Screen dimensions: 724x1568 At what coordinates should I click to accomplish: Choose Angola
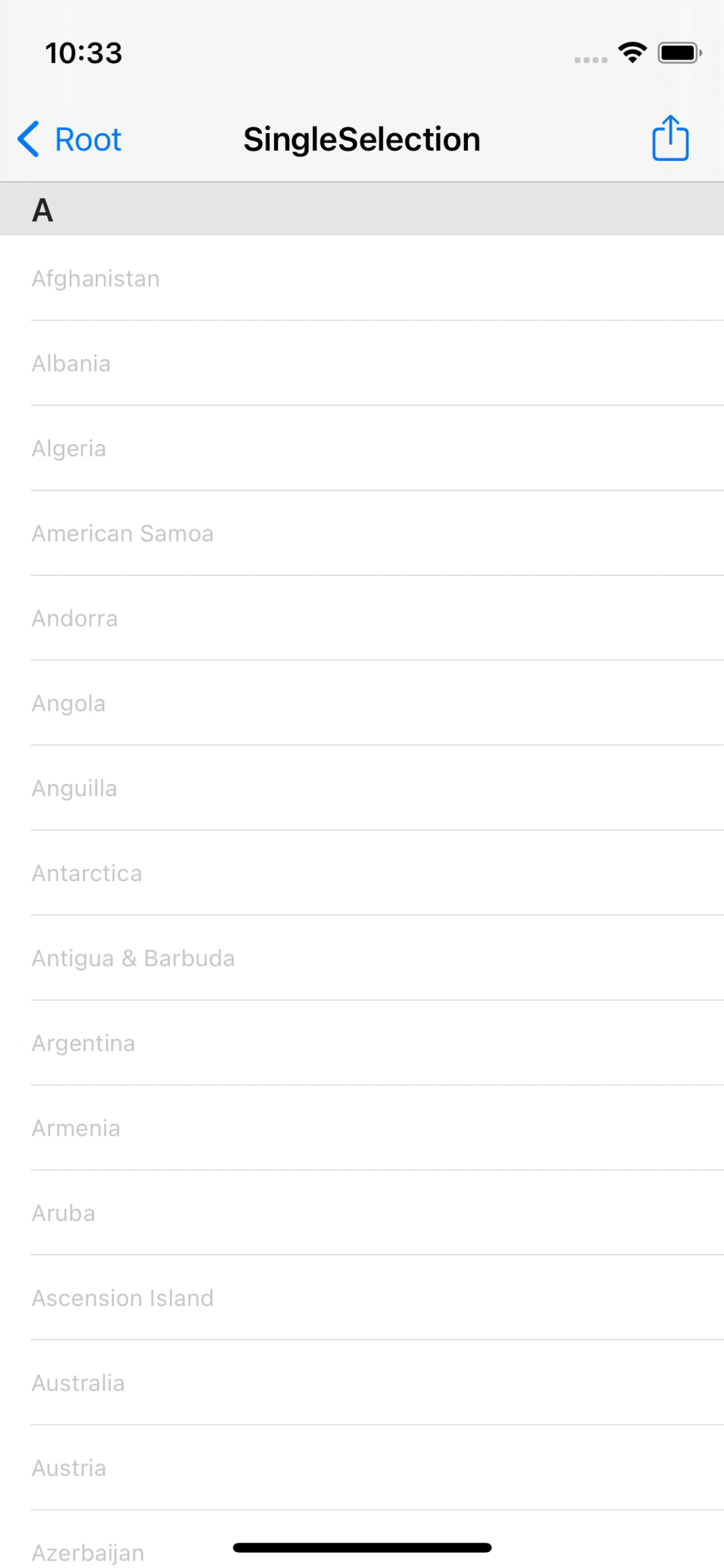point(362,704)
